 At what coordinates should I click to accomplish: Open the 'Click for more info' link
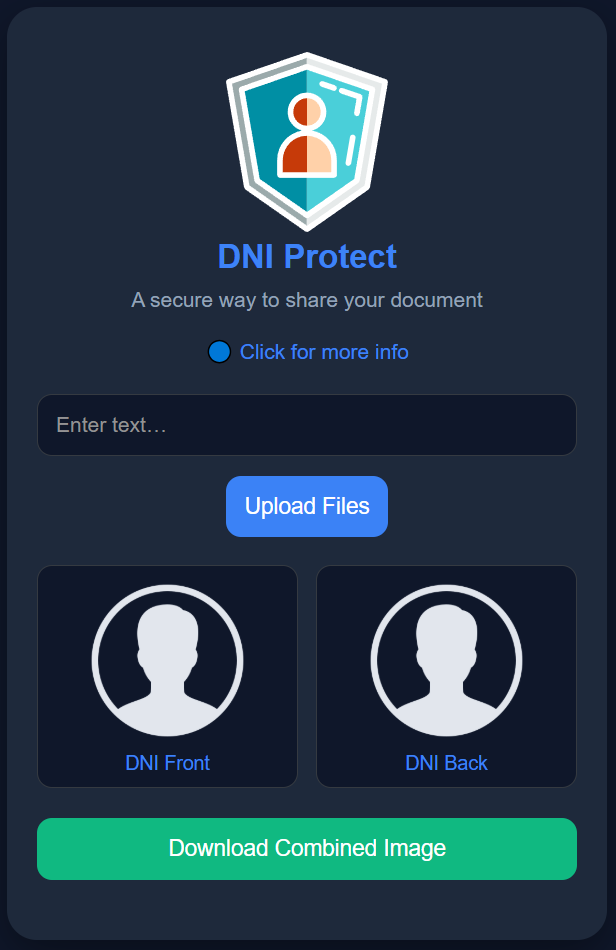[323, 352]
